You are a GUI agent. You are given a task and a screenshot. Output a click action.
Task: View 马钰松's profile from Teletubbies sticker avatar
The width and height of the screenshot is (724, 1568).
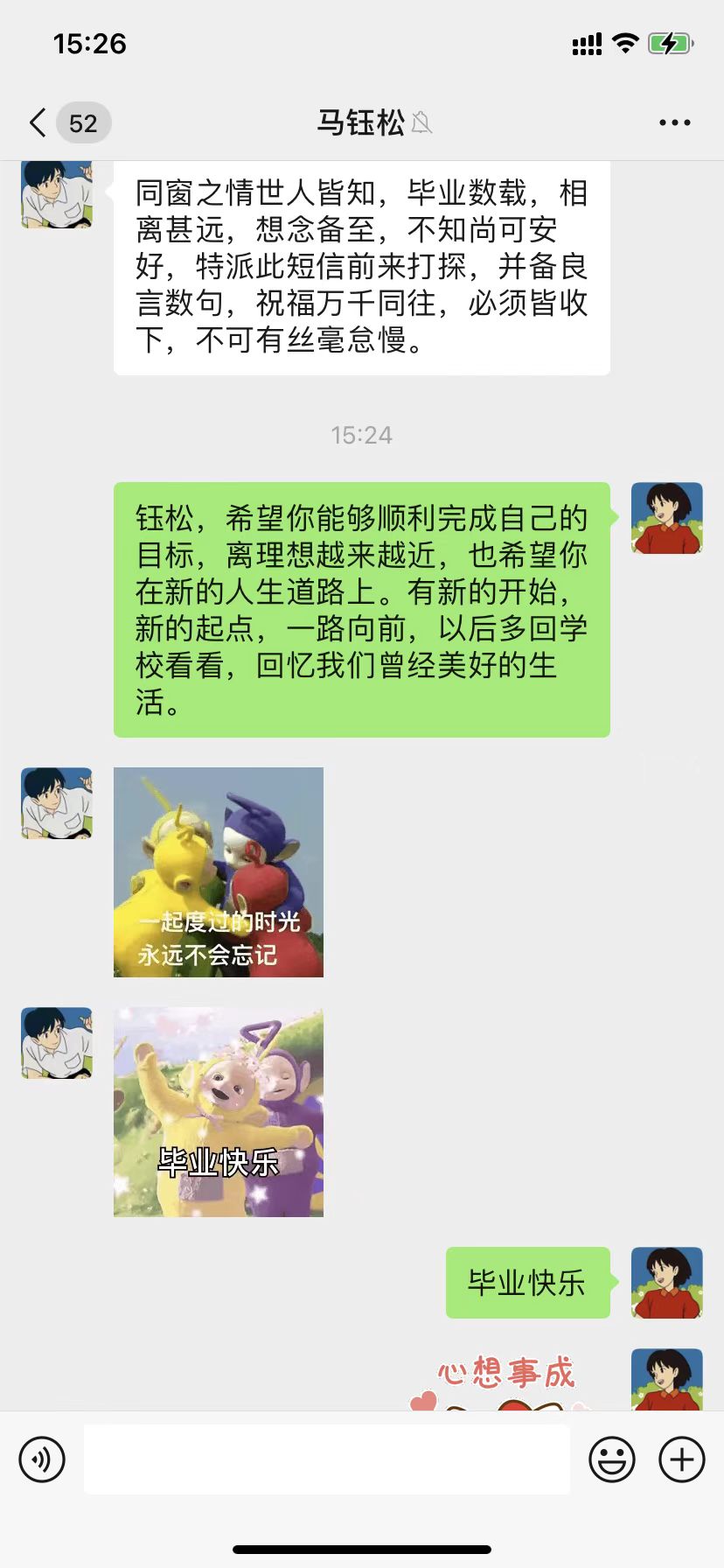[x=57, y=803]
